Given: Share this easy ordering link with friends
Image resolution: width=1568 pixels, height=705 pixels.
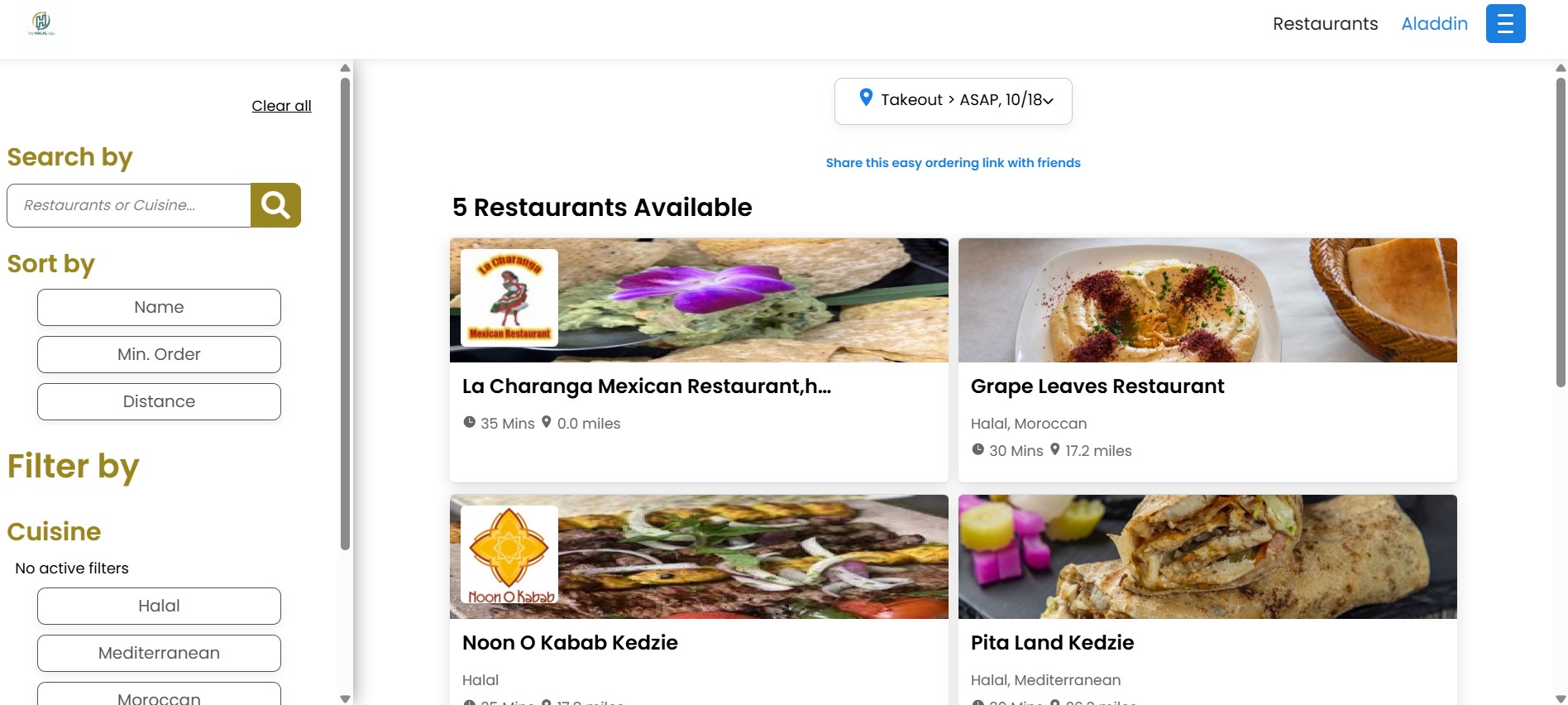Looking at the screenshot, I should coord(953,163).
